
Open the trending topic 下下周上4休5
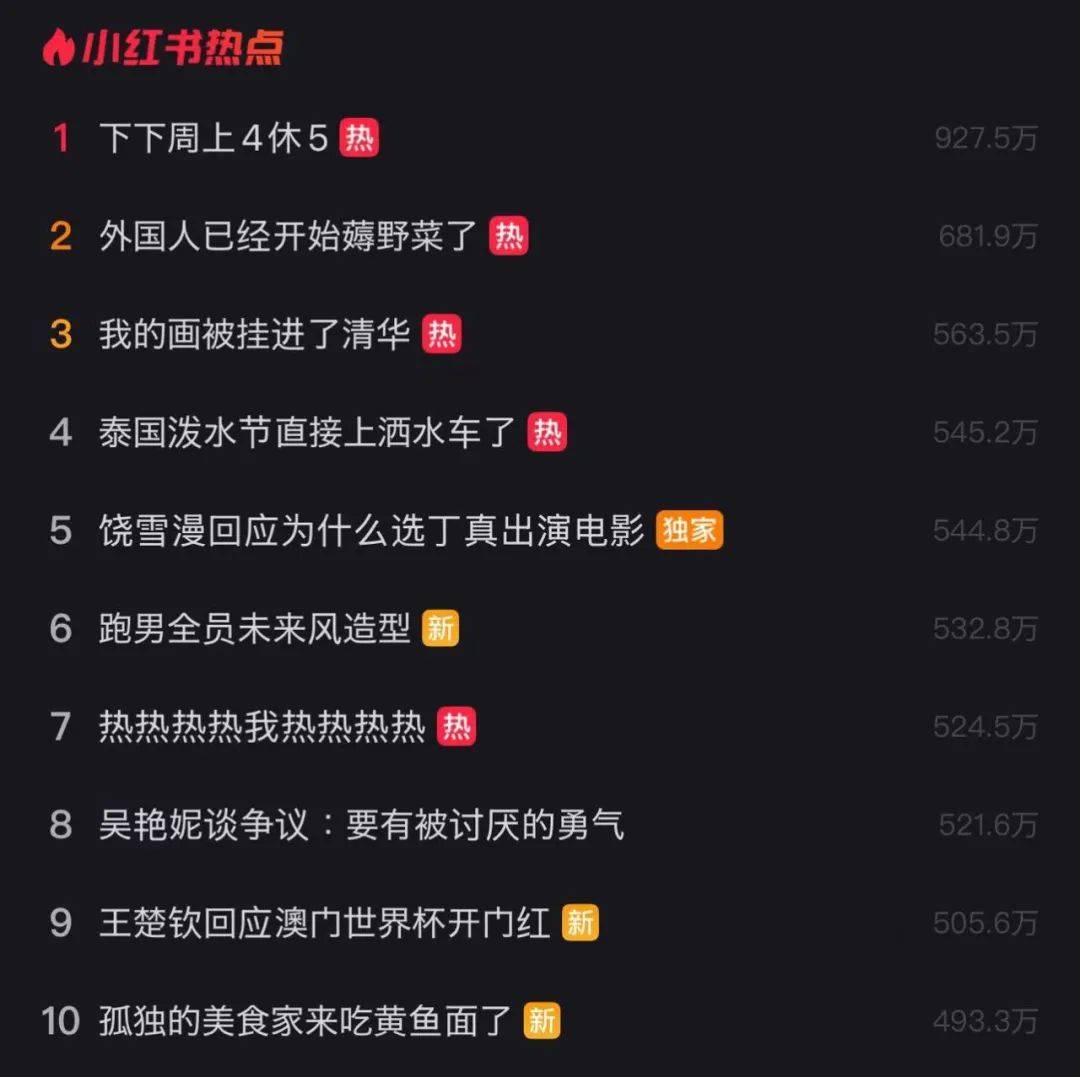tap(214, 138)
